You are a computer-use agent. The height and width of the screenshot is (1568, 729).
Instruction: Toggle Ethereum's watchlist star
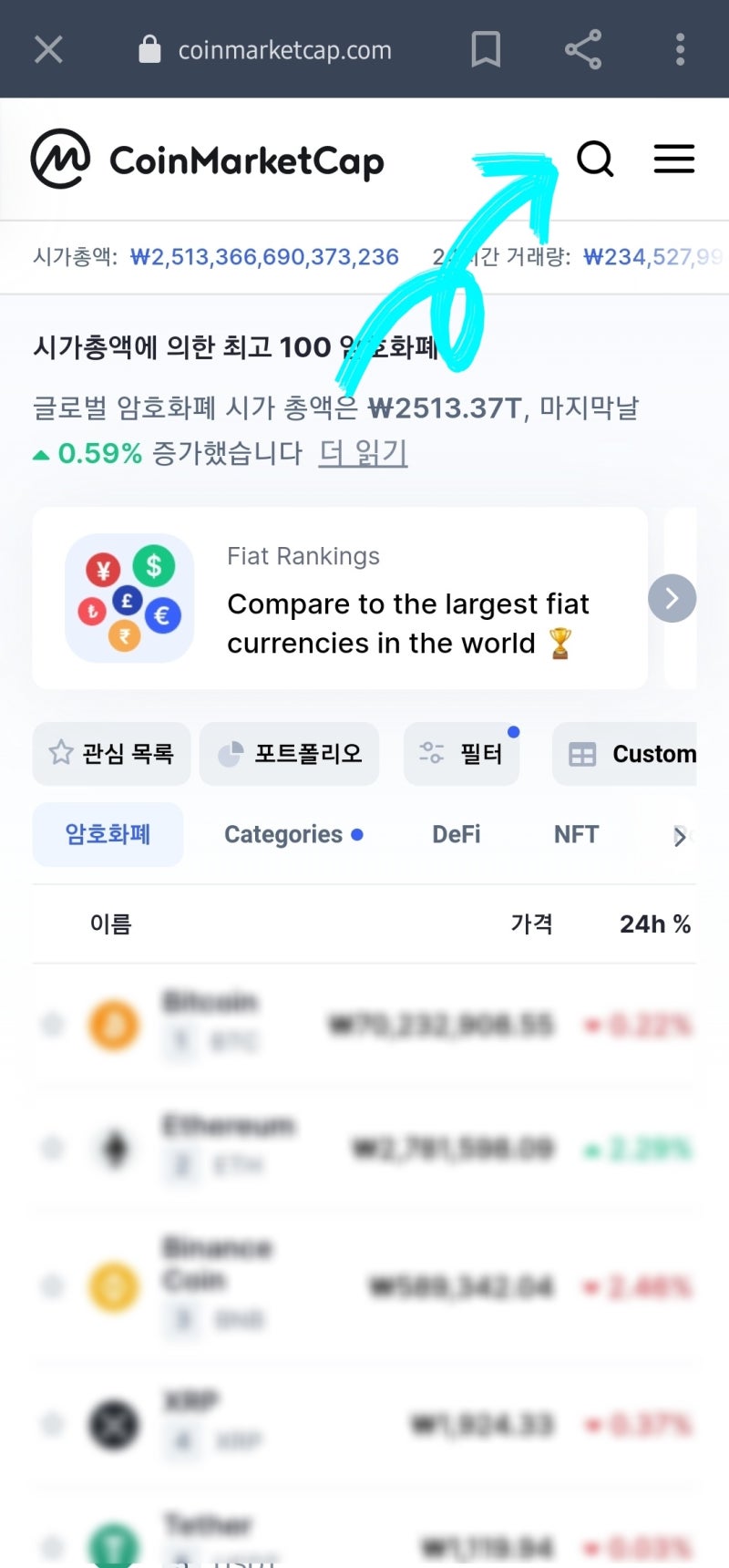point(52,1149)
